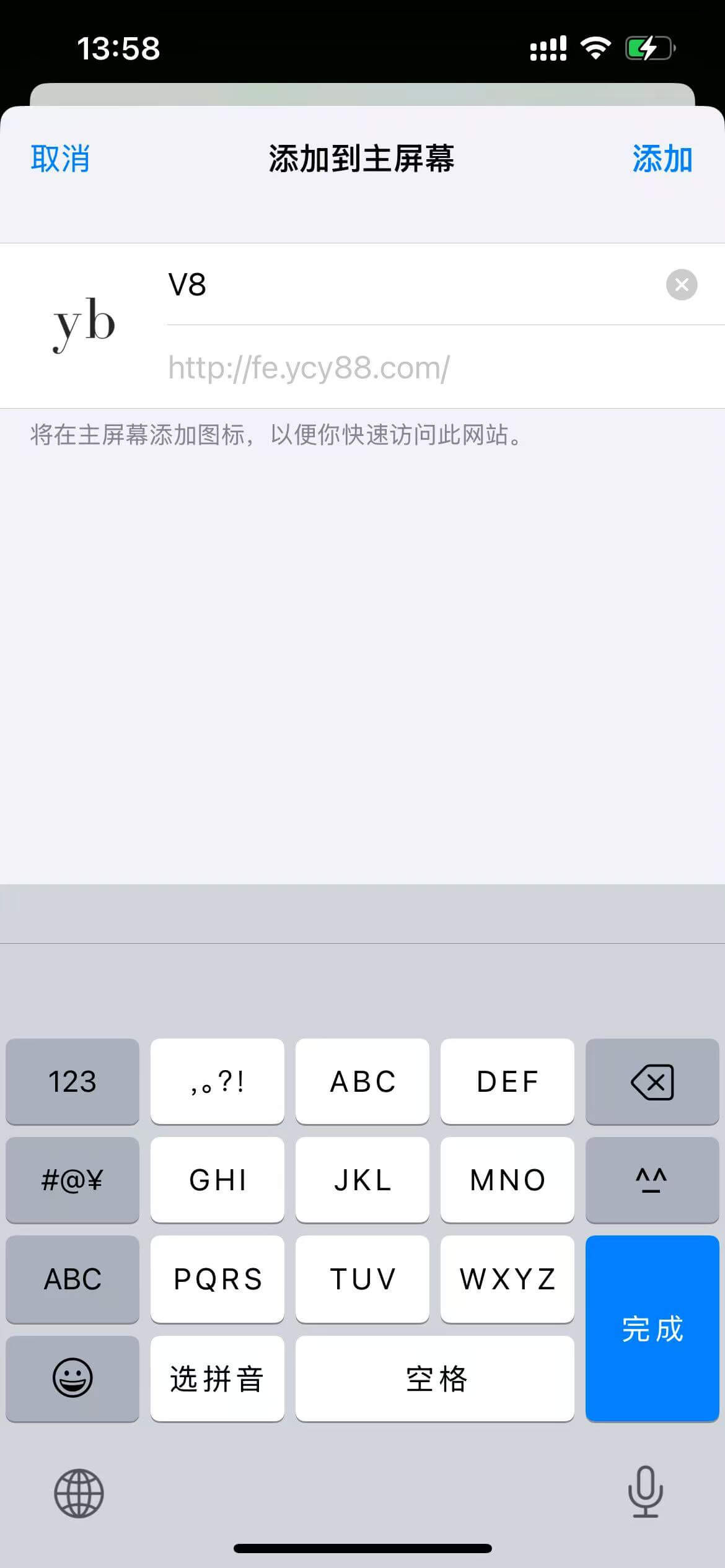The height and width of the screenshot is (1568, 725).
Task: Tap the WXYZ key
Action: click(507, 1279)
